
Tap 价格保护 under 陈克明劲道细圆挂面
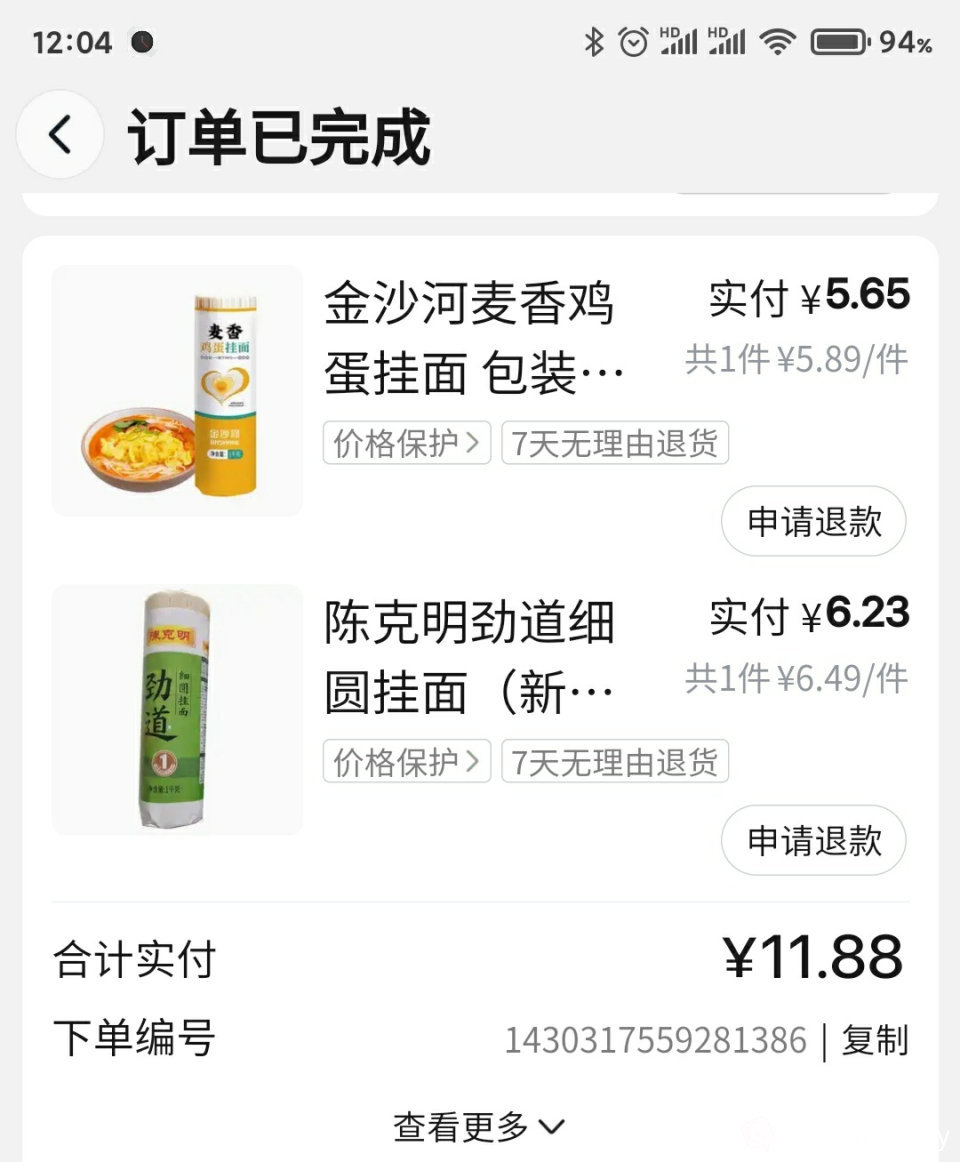406,762
